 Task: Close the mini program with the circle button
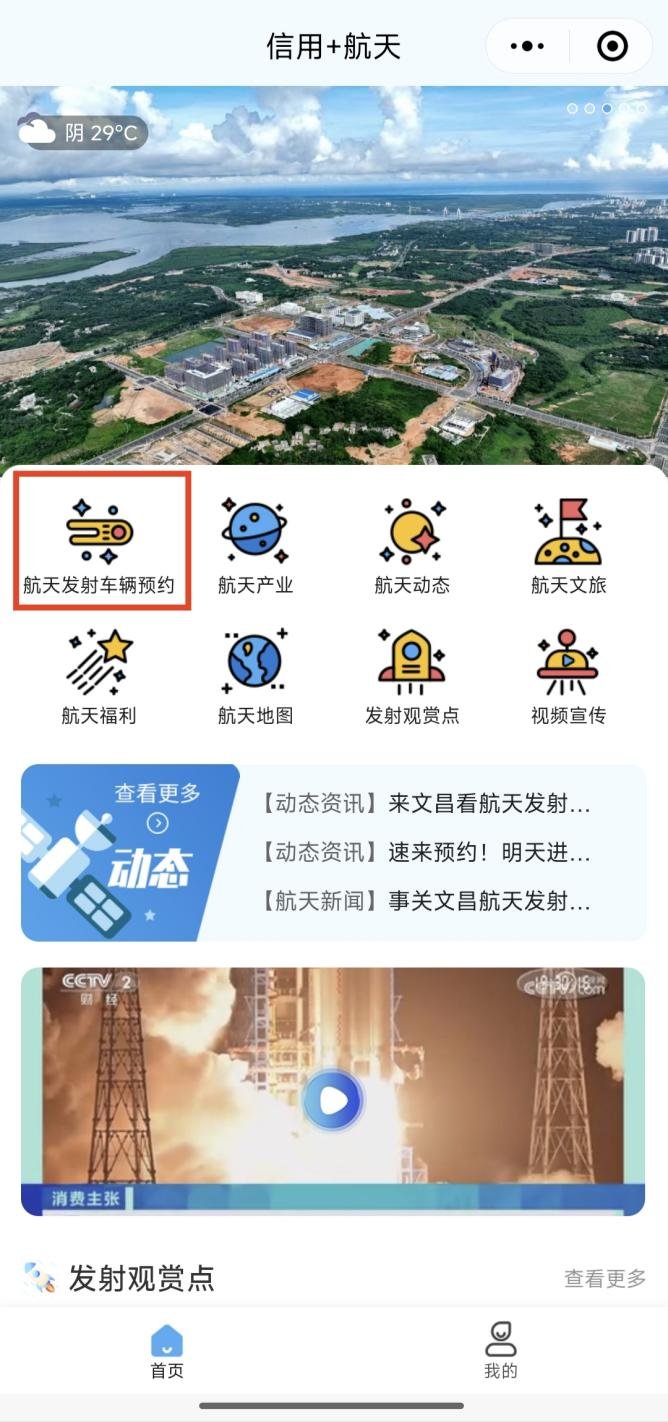[x=612, y=46]
